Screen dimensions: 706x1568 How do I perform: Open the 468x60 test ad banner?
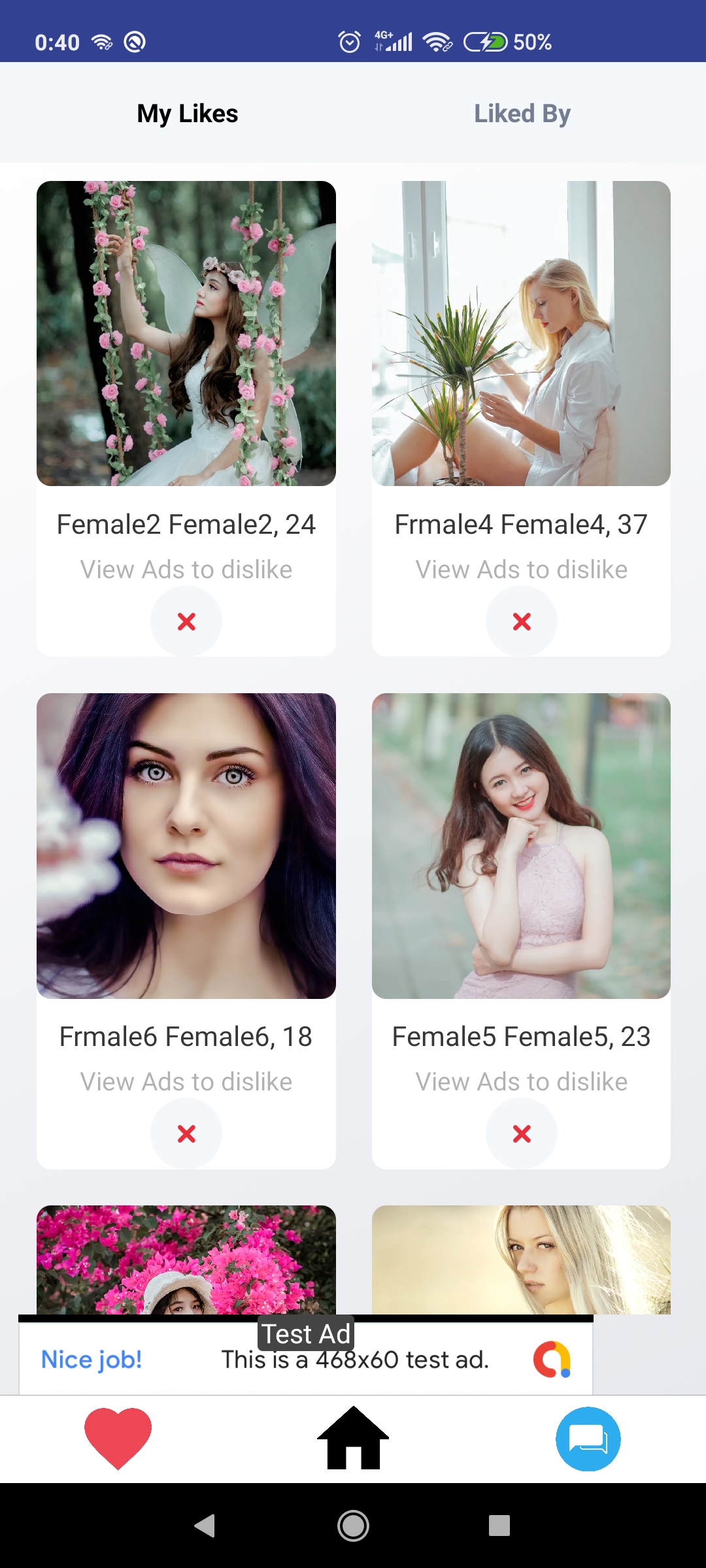click(306, 1359)
